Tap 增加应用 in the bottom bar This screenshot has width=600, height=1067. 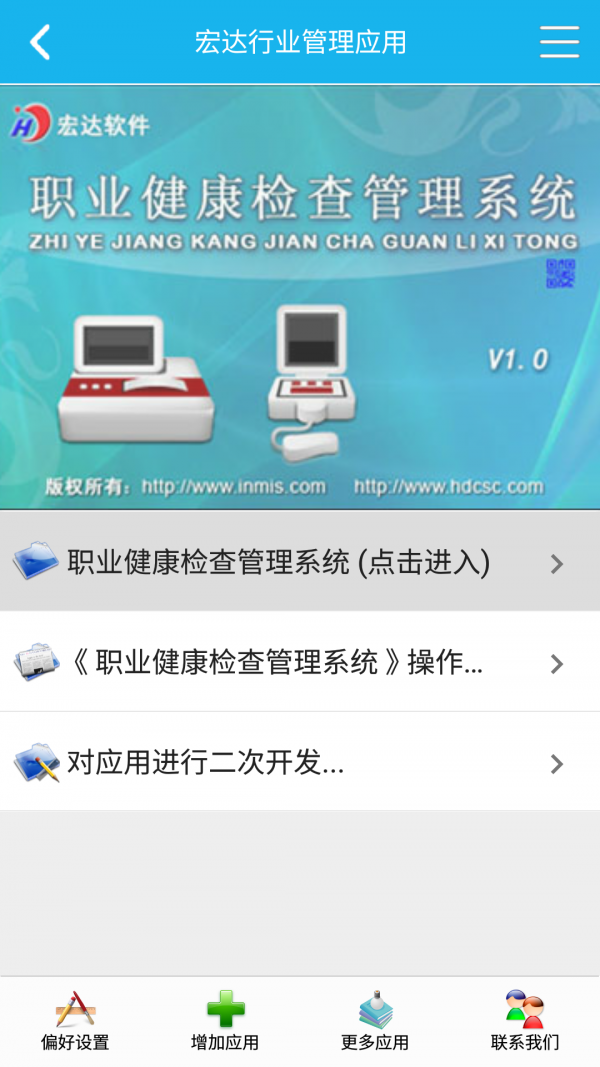[225, 1021]
